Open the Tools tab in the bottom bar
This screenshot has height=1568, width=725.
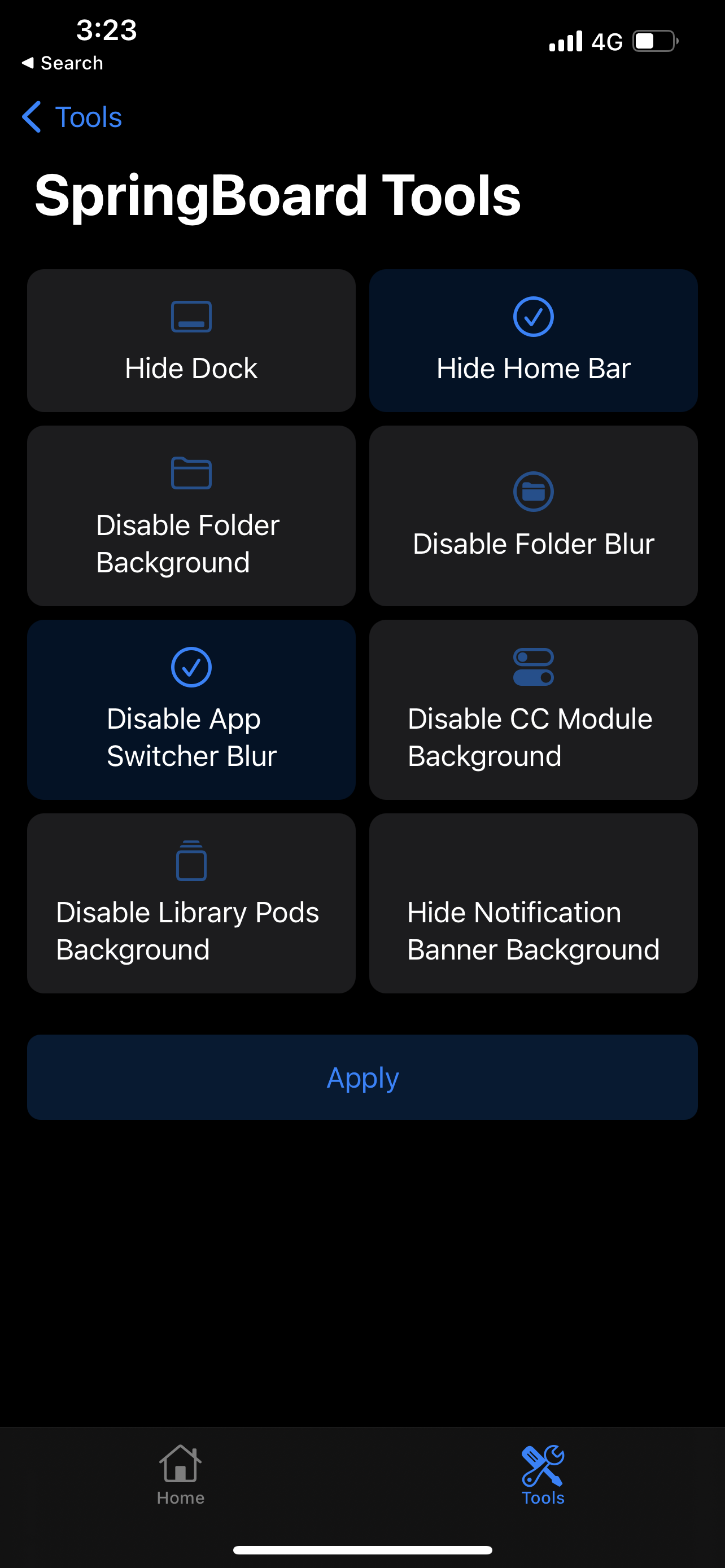(x=543, y=1475)
